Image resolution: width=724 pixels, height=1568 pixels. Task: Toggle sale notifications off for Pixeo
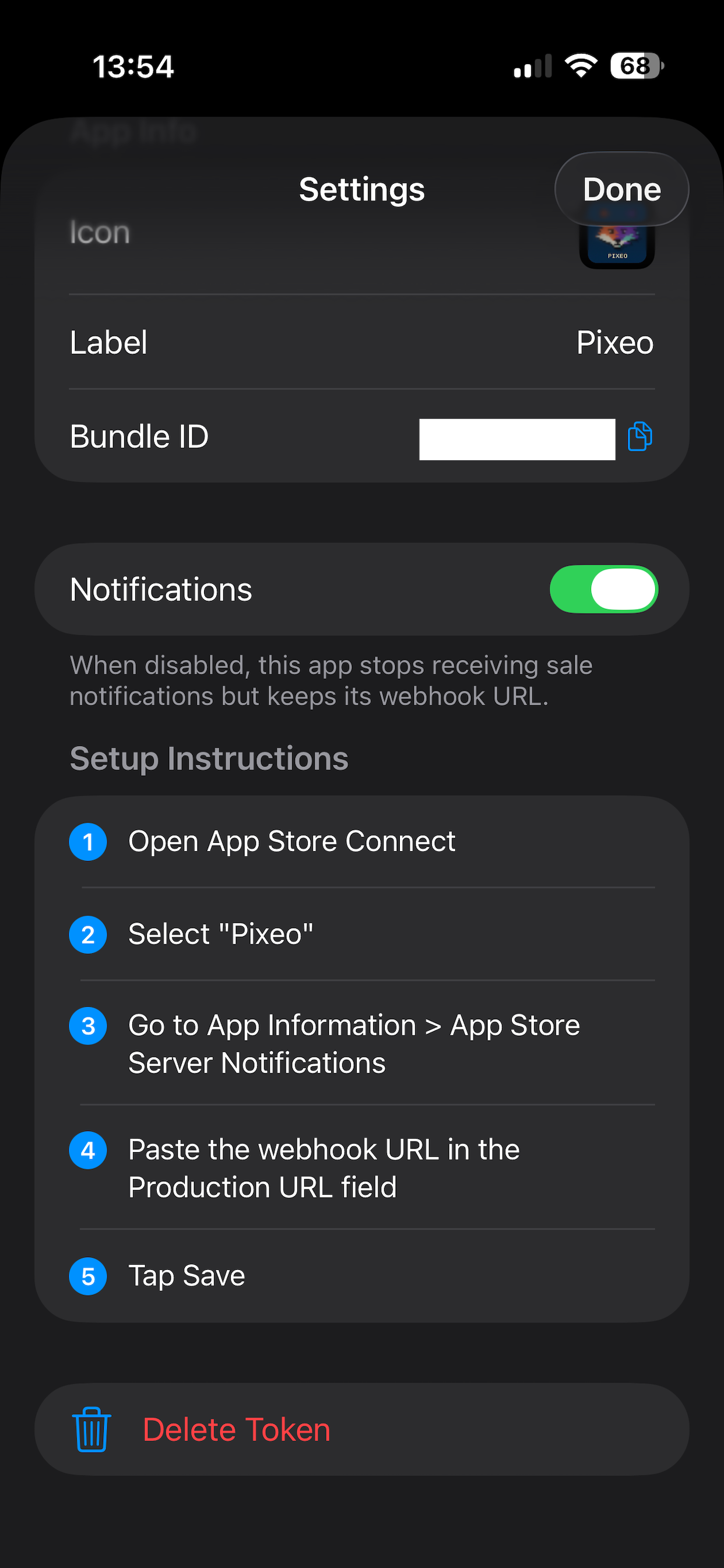click(603, 589)
